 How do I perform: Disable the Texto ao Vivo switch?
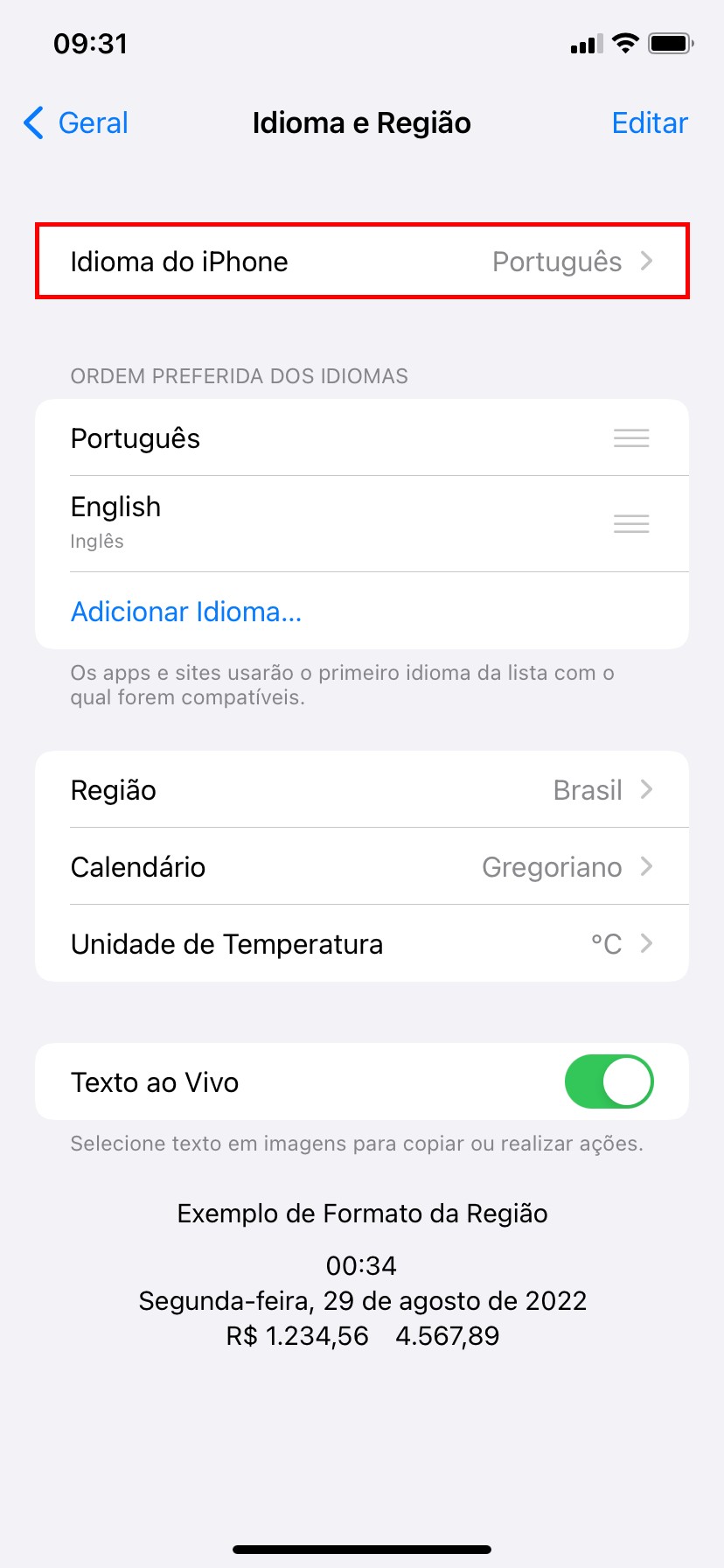pyautogui.click(x=609, y=1081)
